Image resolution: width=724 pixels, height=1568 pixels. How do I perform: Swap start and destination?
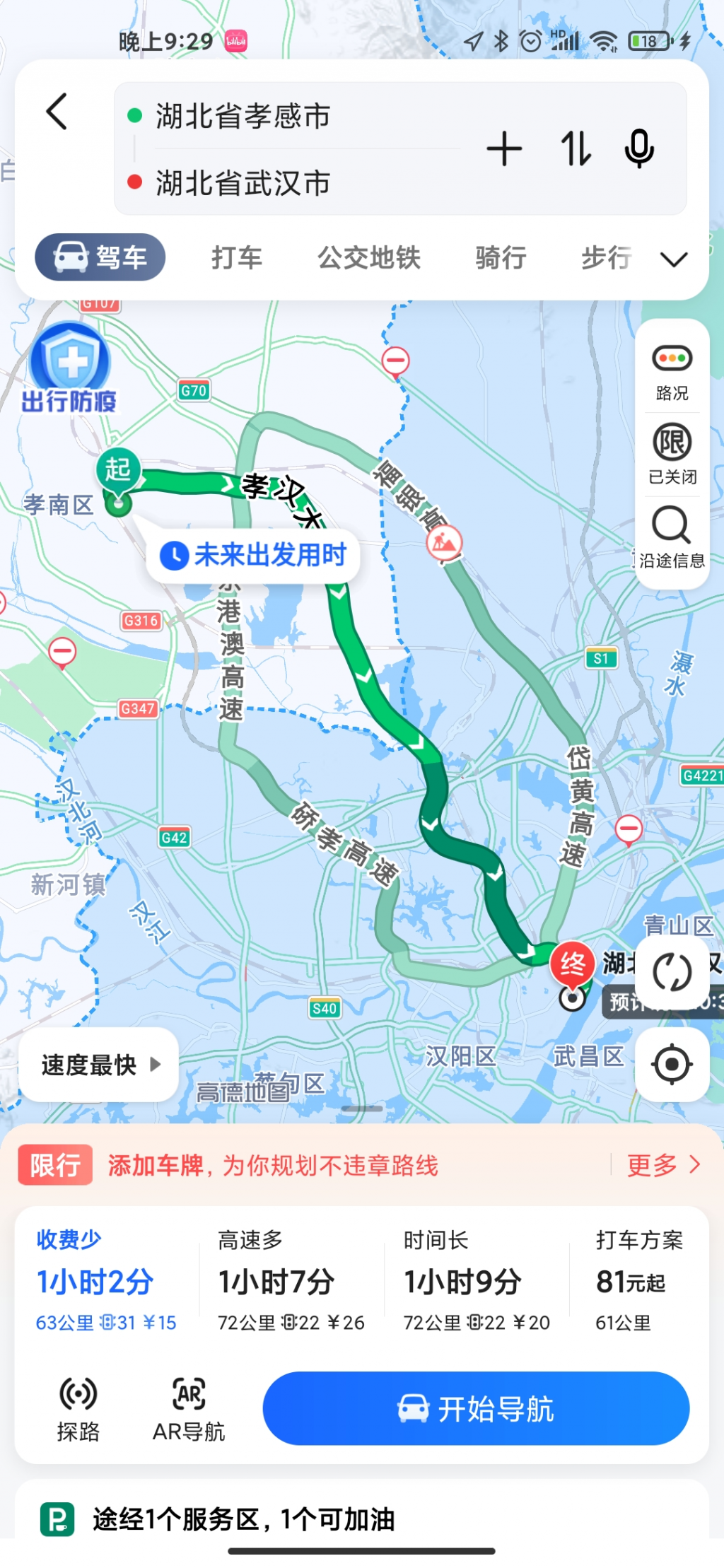576,149
